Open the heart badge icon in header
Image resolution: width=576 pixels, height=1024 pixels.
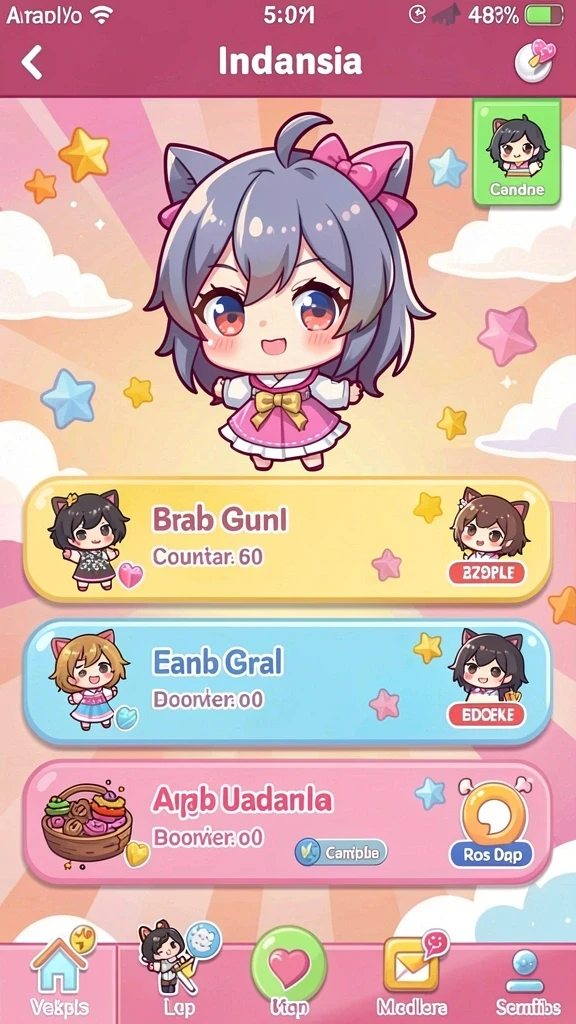[x=534, y=61]
